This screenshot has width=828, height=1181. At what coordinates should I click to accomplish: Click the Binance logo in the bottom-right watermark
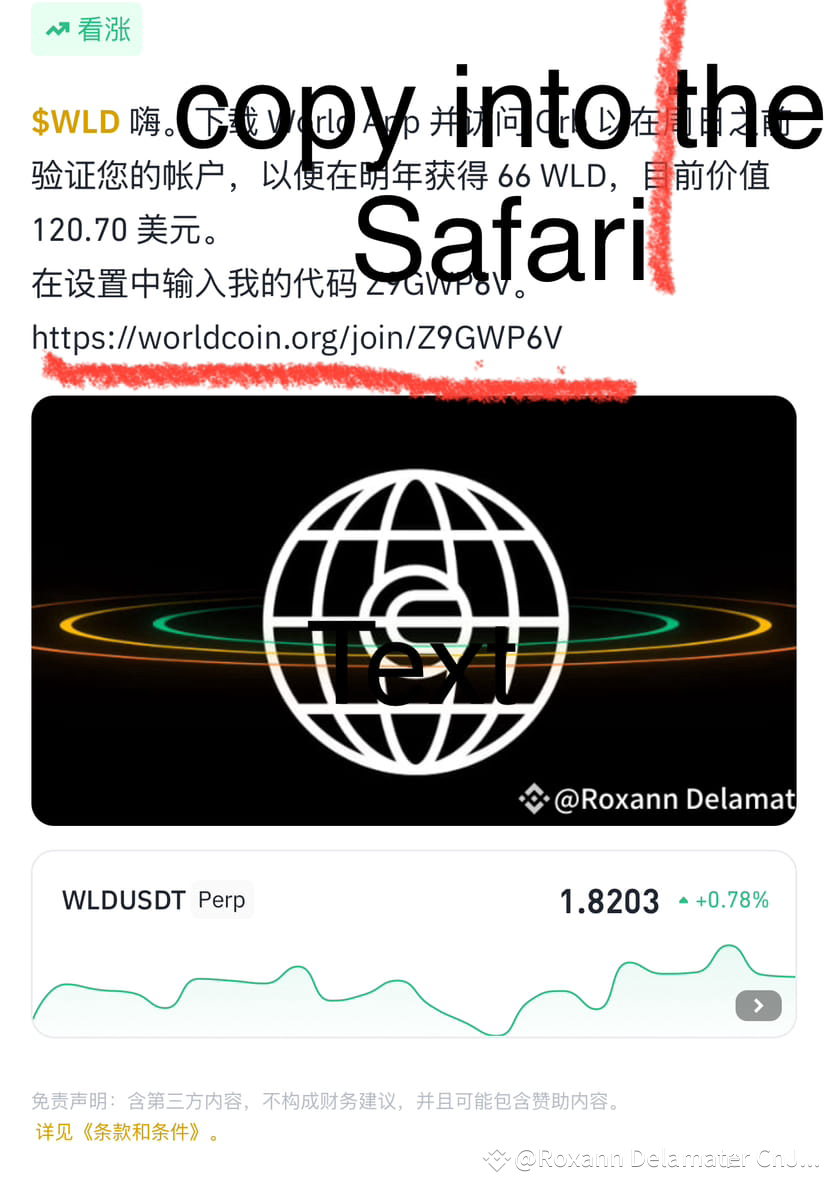pos(494,1160)
